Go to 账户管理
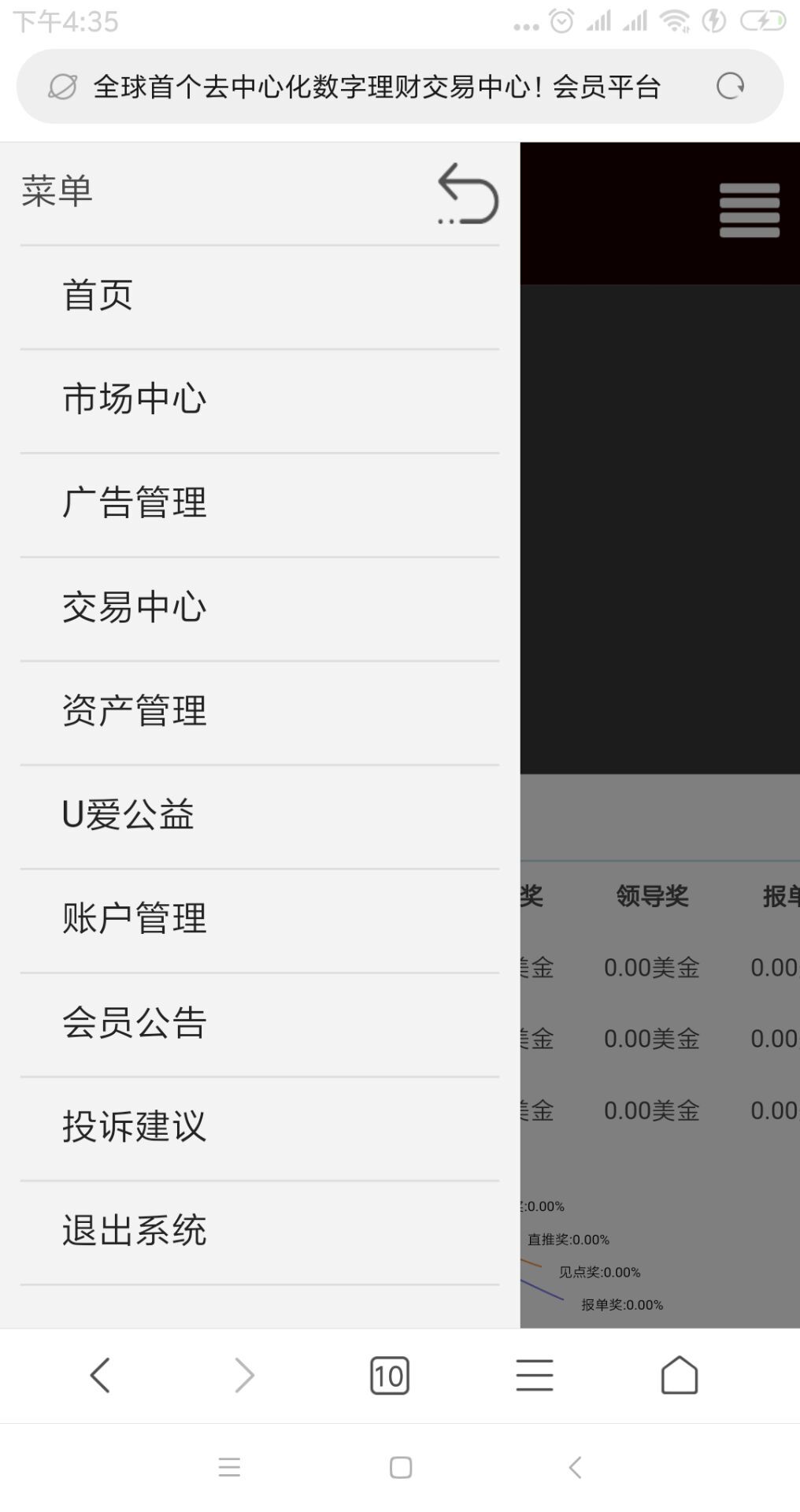 pos(260,920)
